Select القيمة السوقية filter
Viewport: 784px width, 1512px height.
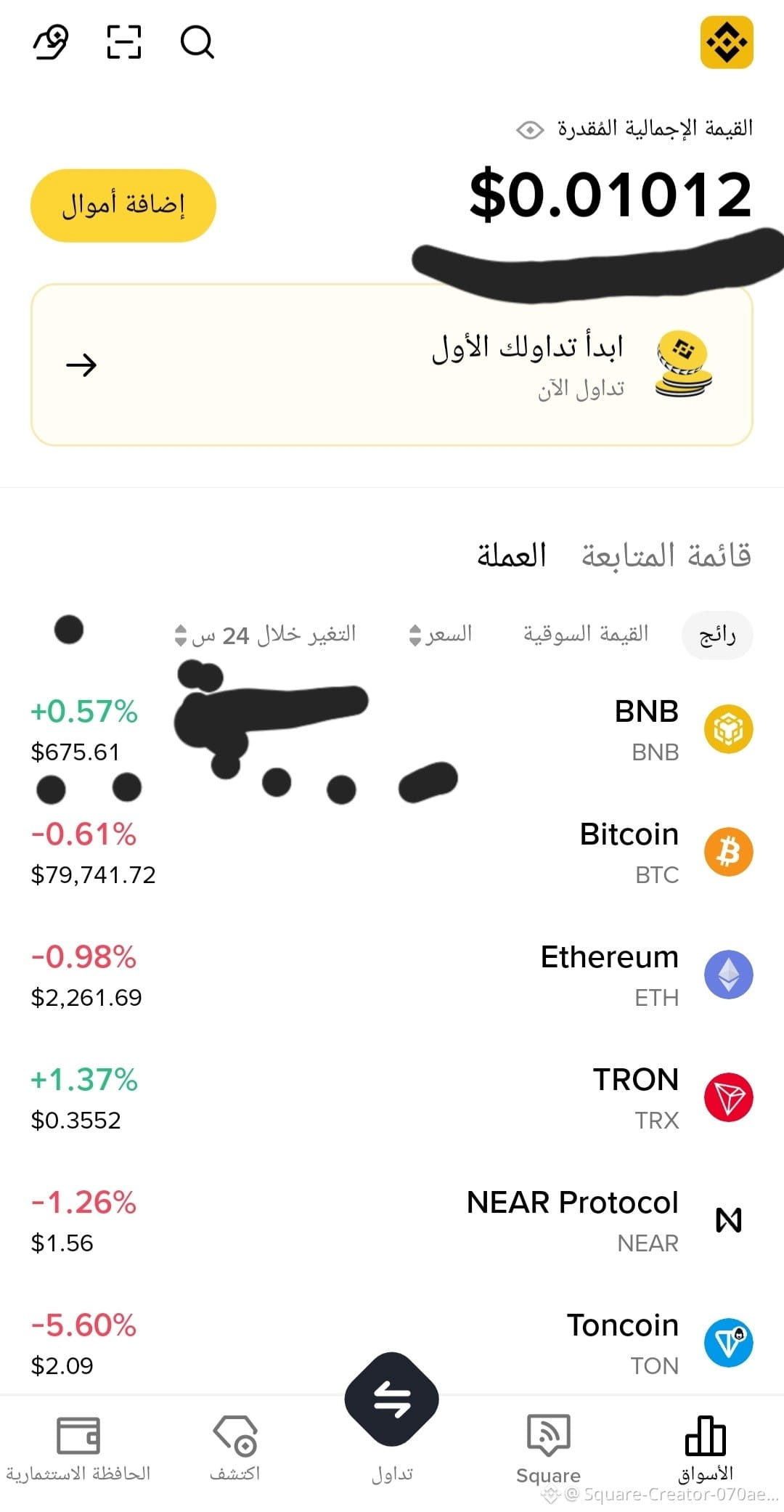[x=586, y=635]
